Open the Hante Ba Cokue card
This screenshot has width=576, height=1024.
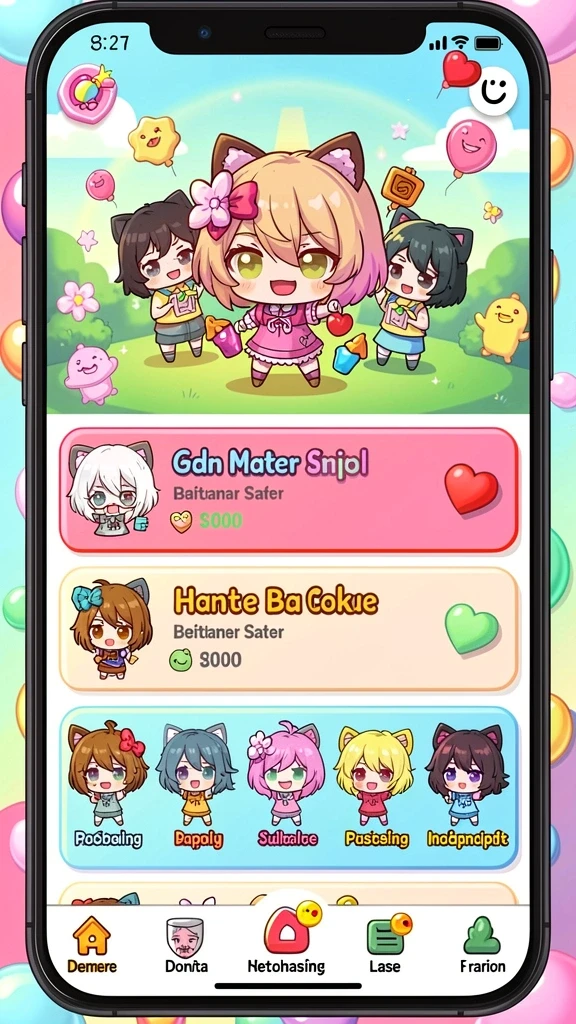[x=289, y=629]
